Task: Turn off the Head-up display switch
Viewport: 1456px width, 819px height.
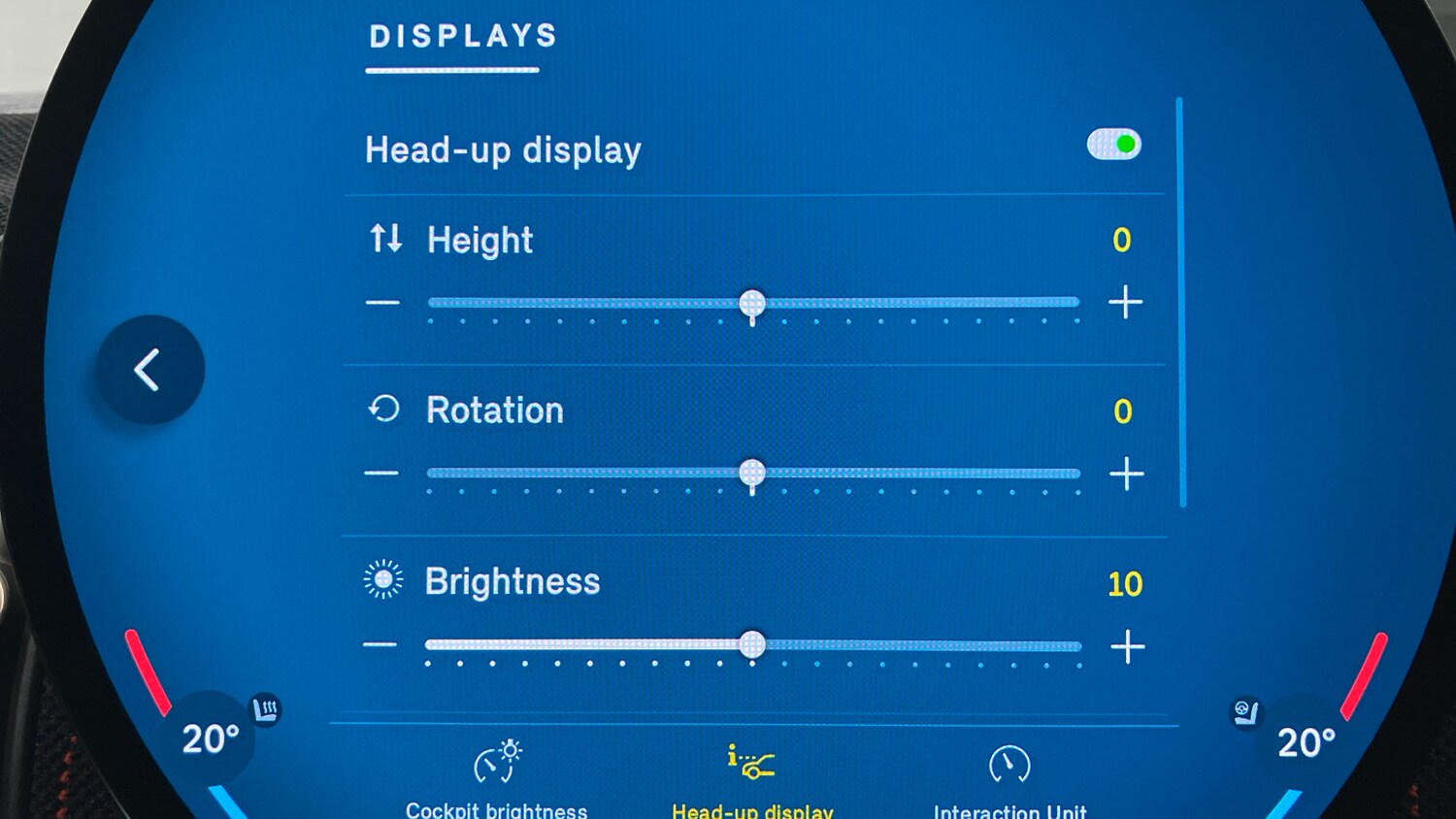Action: [1113, 145]
